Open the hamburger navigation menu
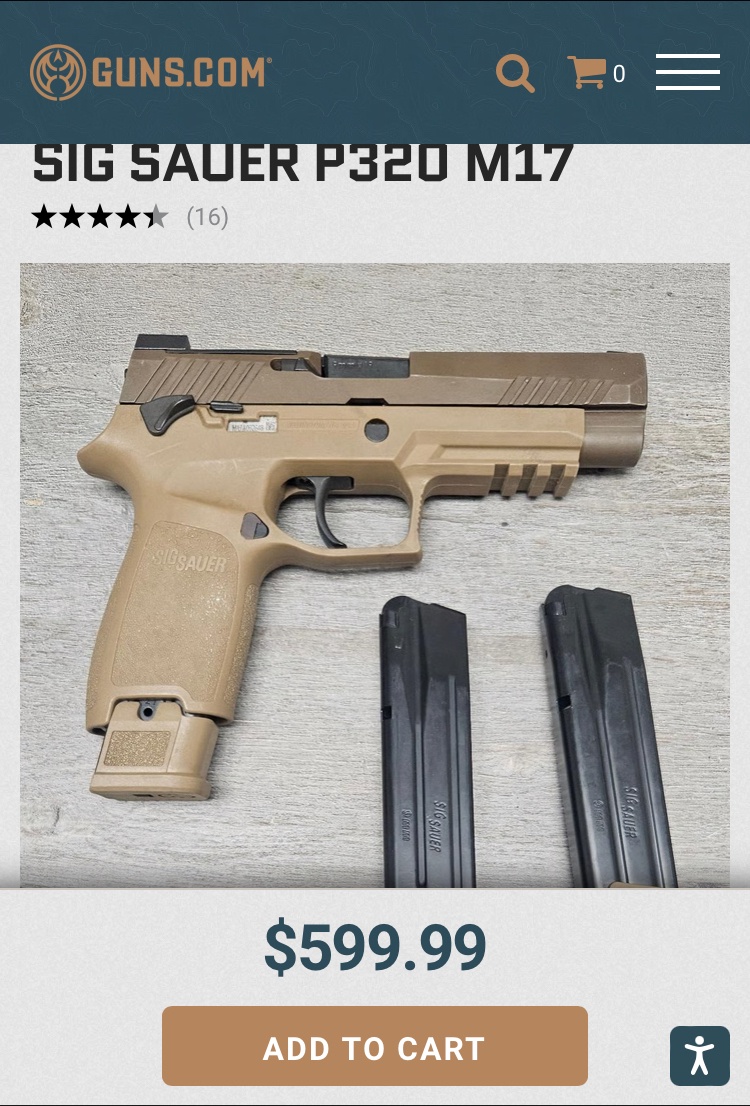The image size is (750, 1106). coord(688,72)
